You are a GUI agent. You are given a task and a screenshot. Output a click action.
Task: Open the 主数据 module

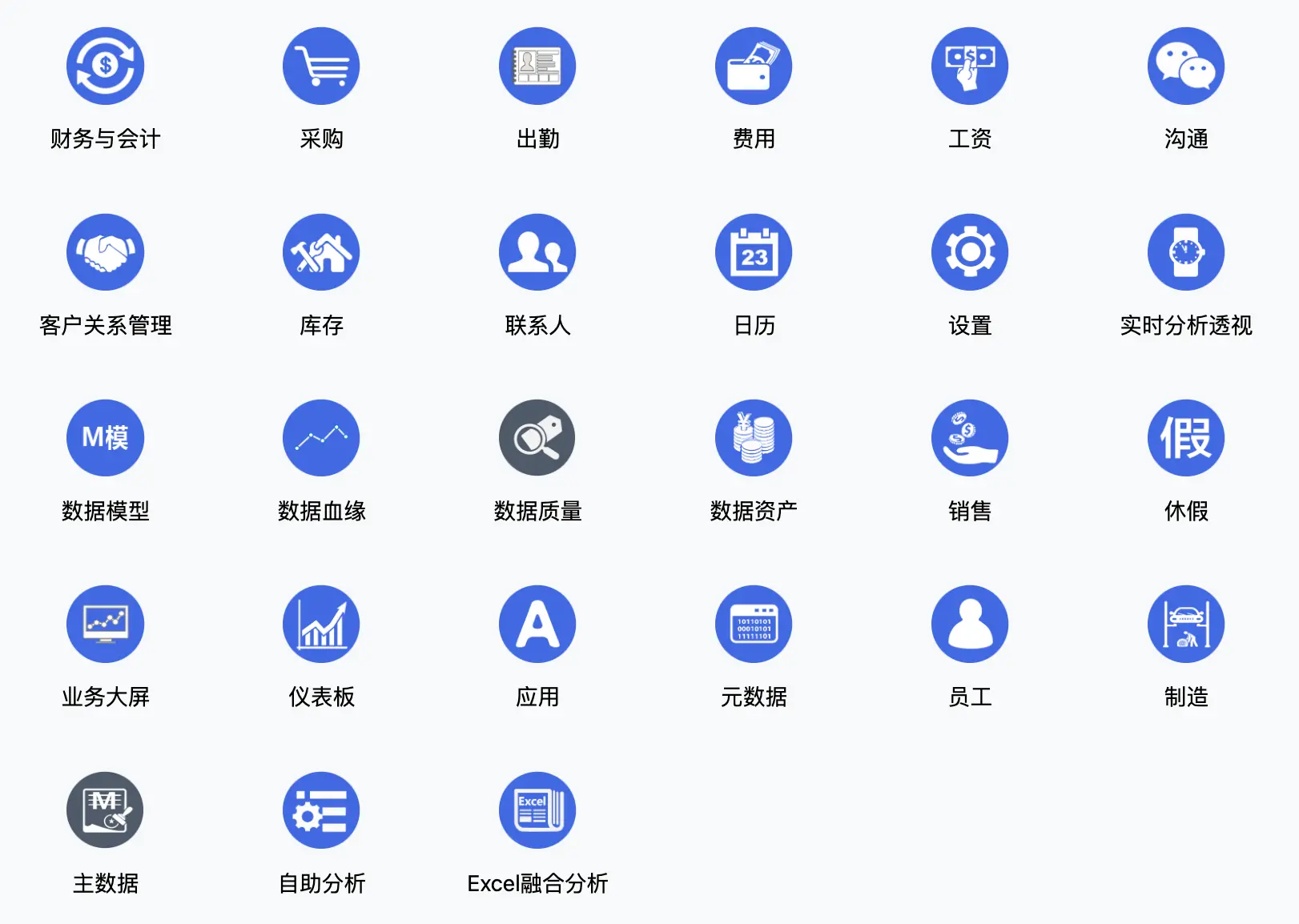105,810
